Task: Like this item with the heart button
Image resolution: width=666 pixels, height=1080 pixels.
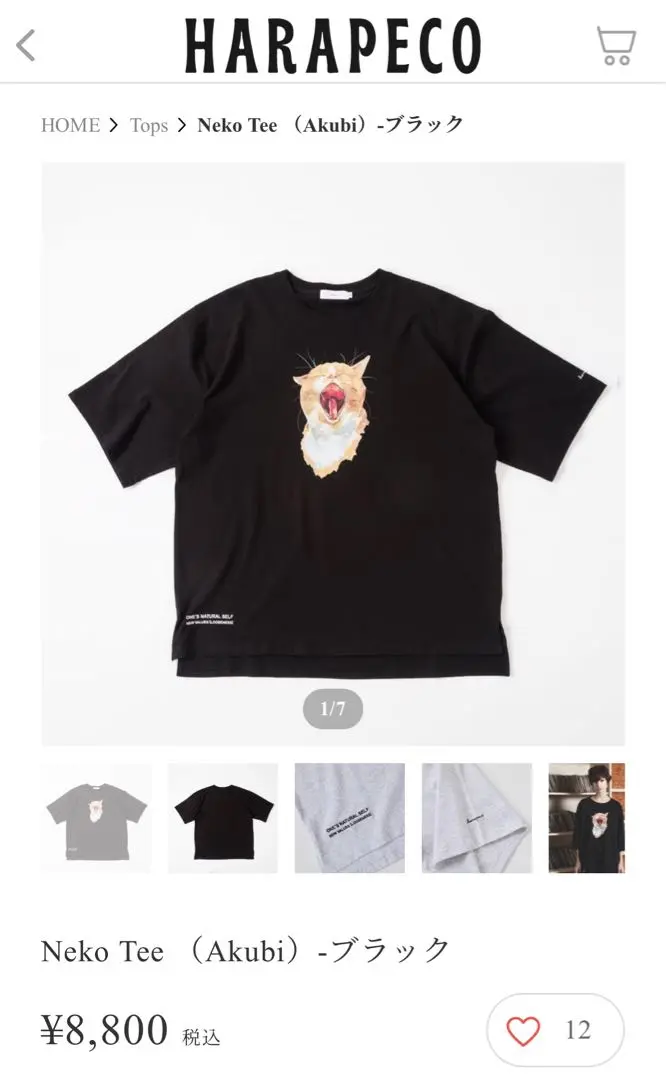Action: (x=524, y=1030)
